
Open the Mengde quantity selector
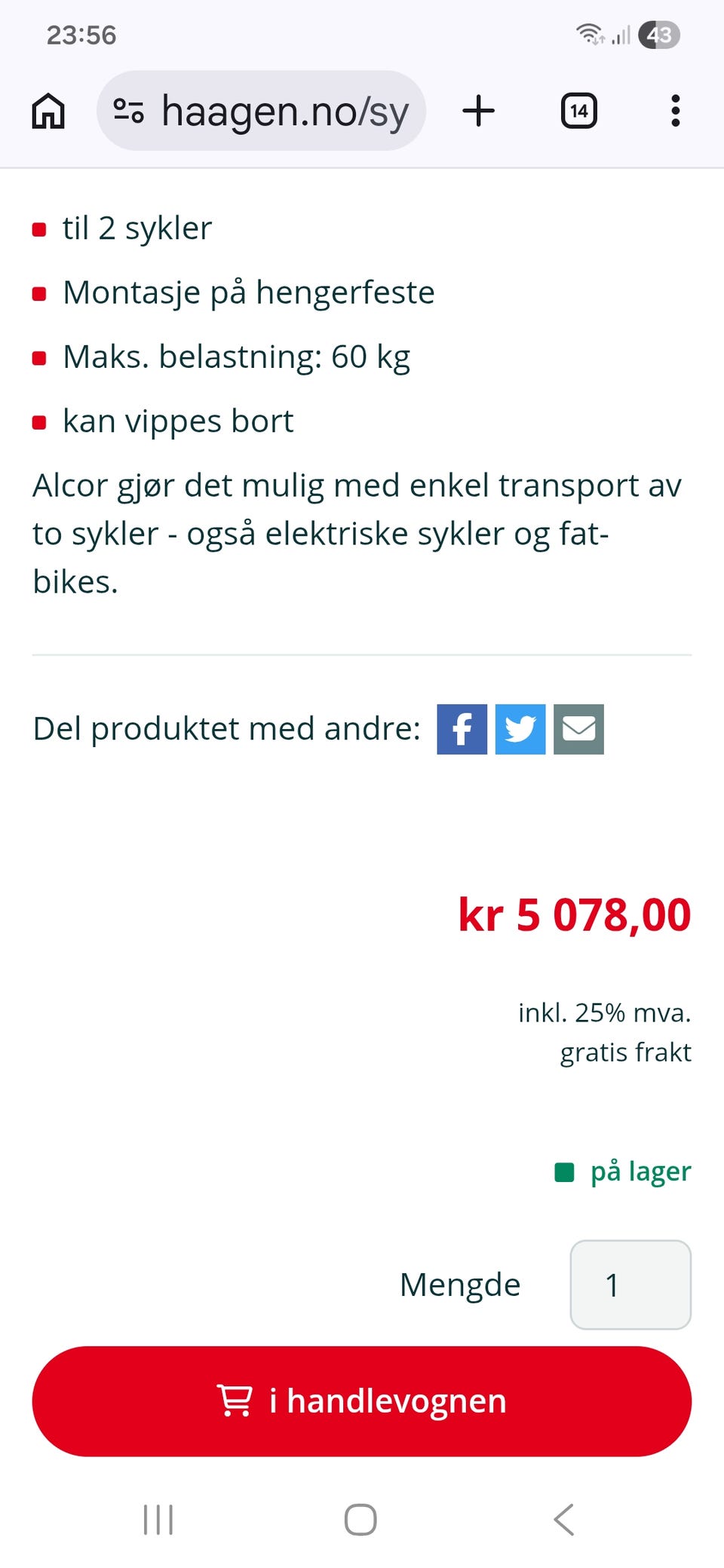(x=630, y=1285)
